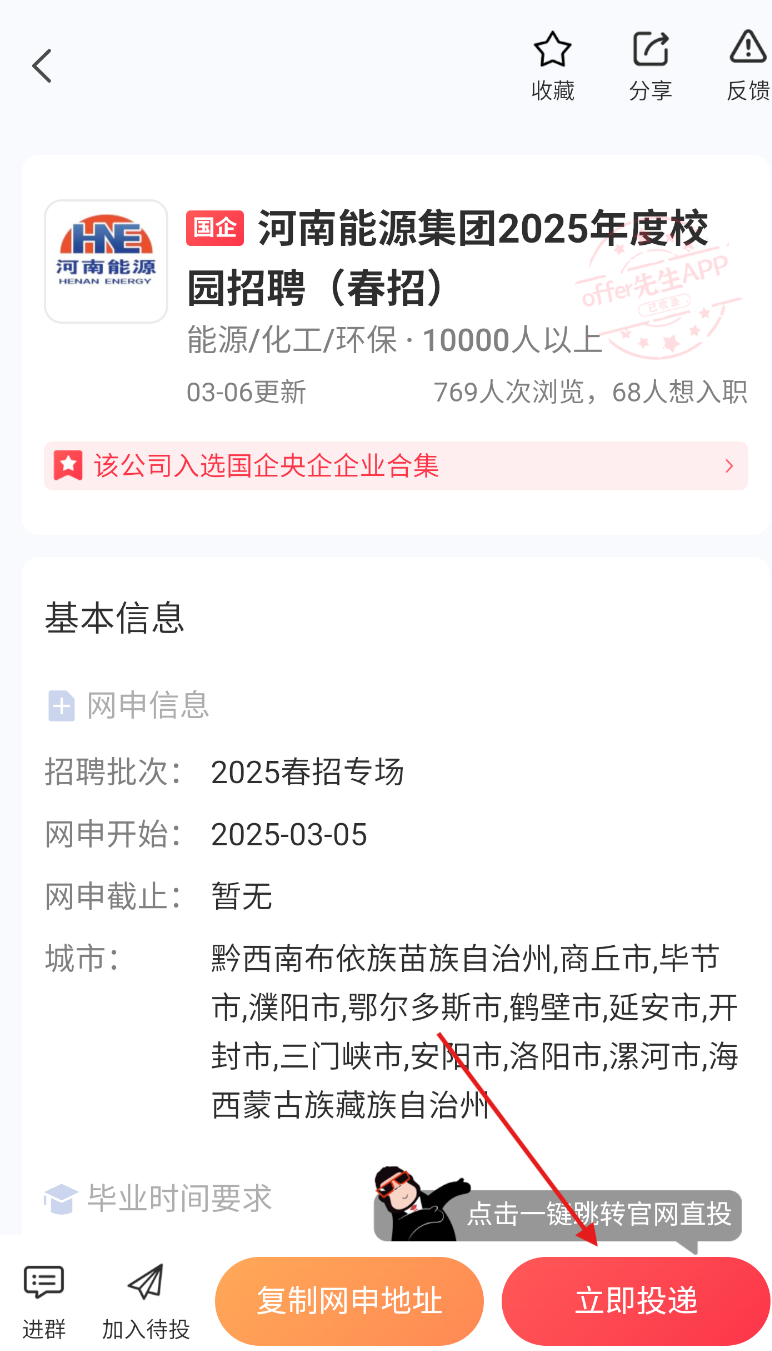The image size is (772, 1351).
Task: Tap 复制网申地址 button
Action: (349, 1301)
